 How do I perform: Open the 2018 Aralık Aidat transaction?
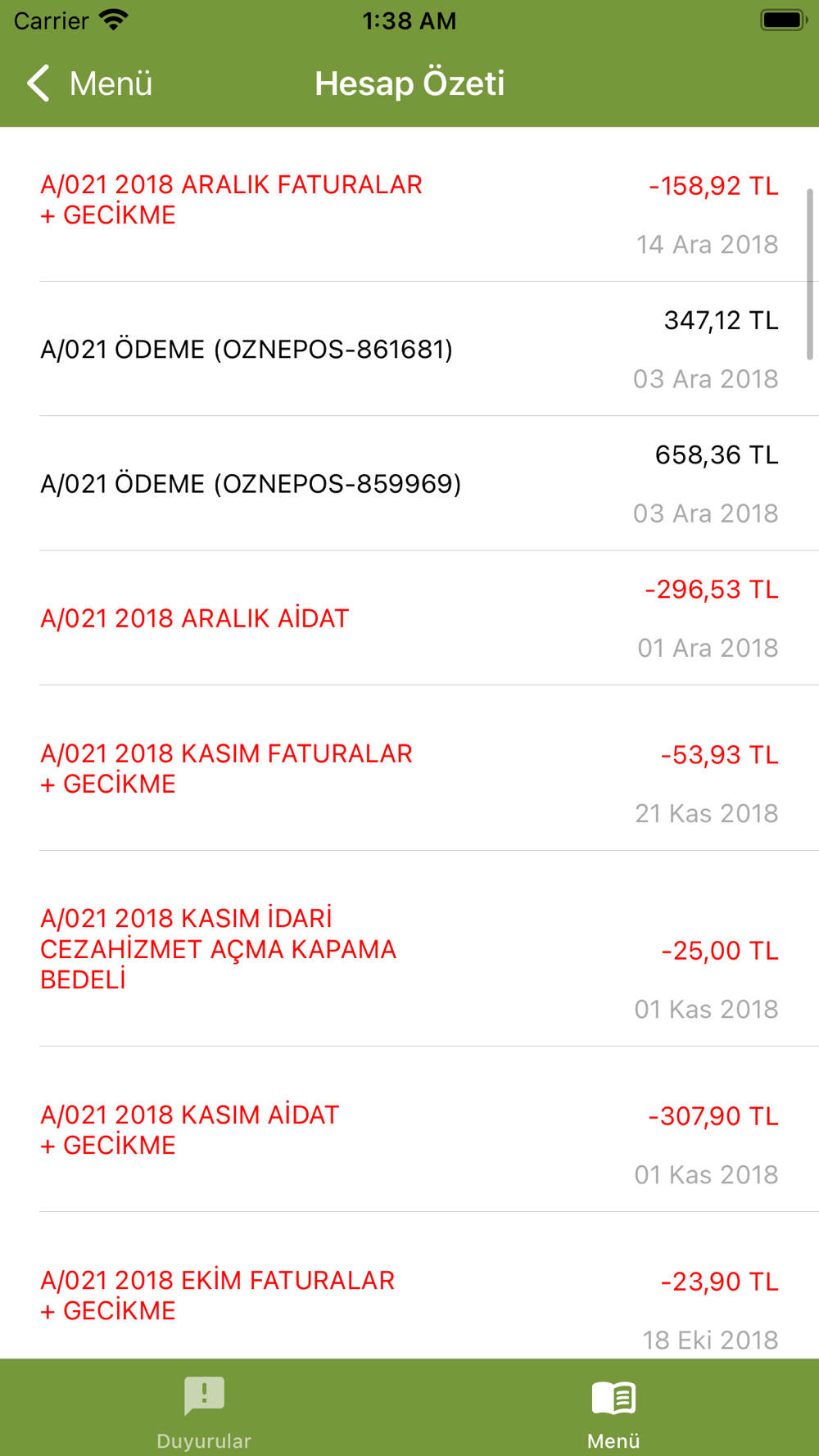409,617
